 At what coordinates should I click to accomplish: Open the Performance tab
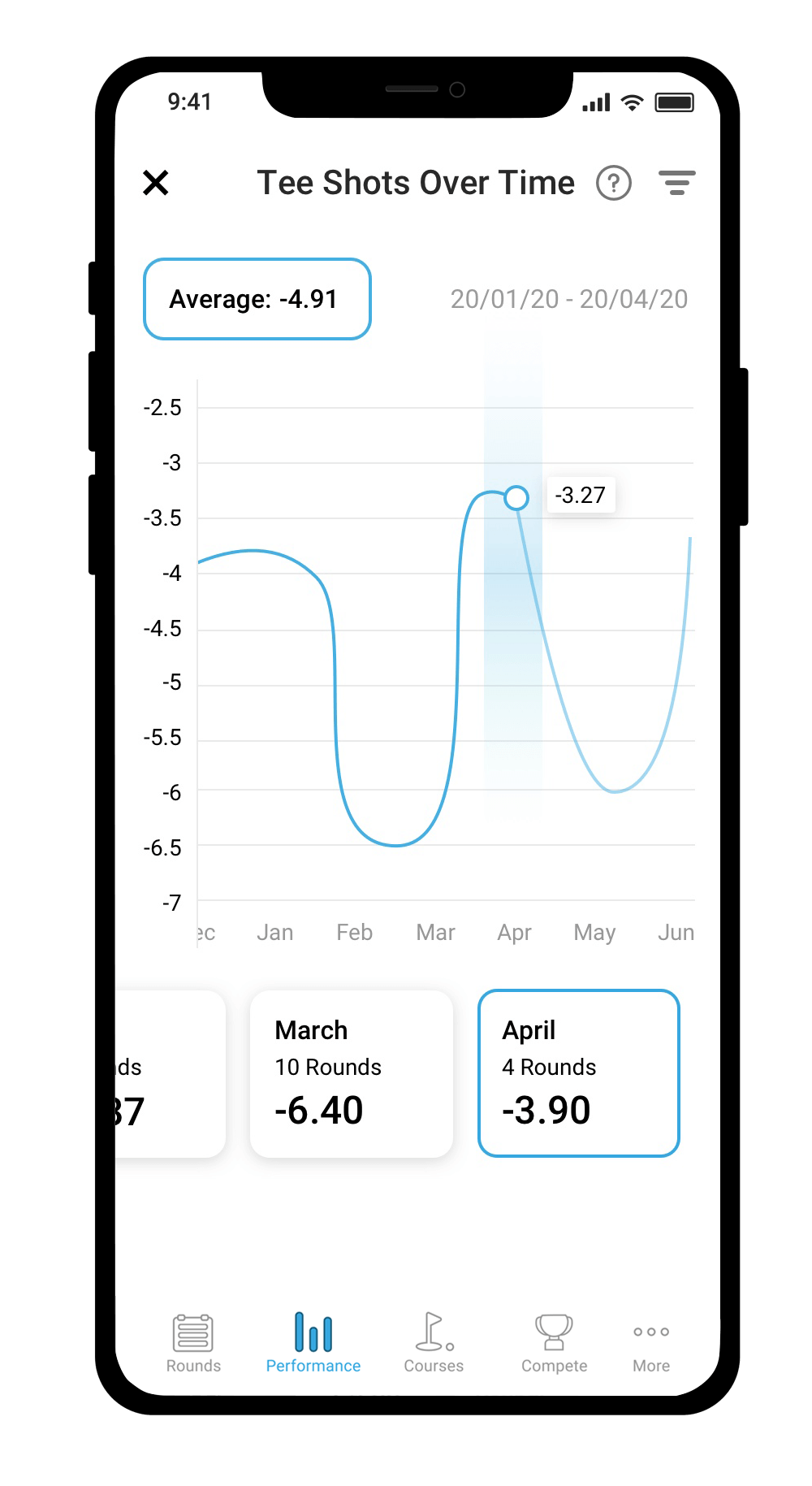tap(313, 1344)
